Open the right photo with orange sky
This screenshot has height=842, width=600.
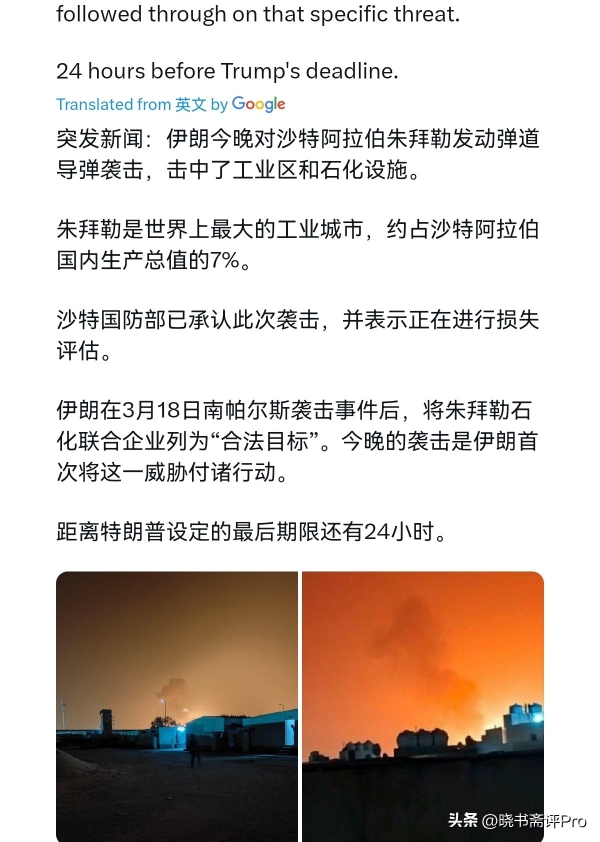(423, 706)
